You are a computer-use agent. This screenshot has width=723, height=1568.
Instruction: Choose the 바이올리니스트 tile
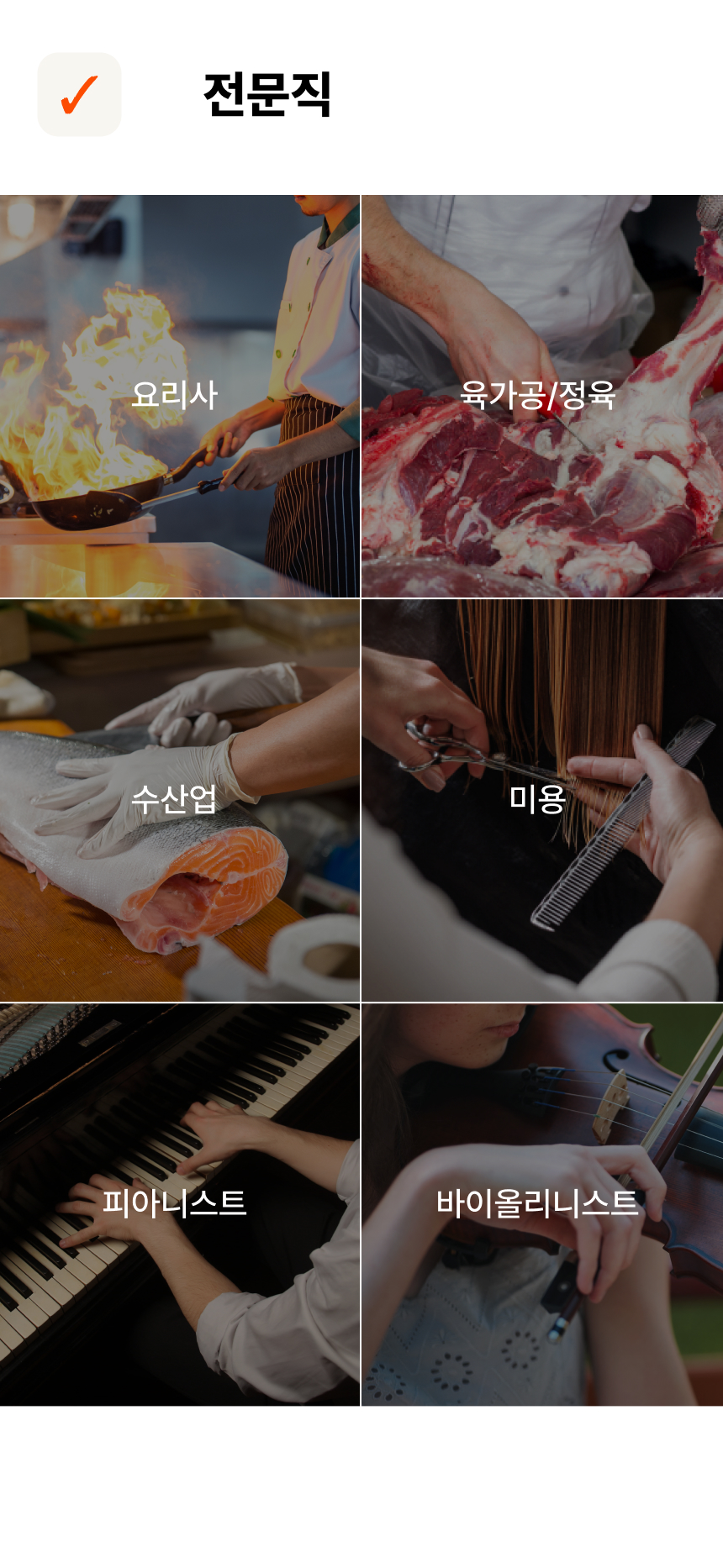[542, 1204]
